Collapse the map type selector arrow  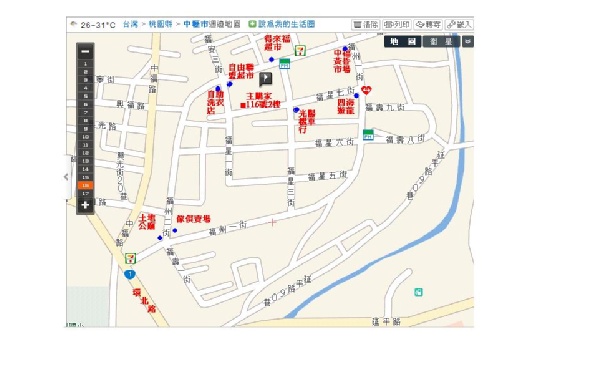point(468,41)
